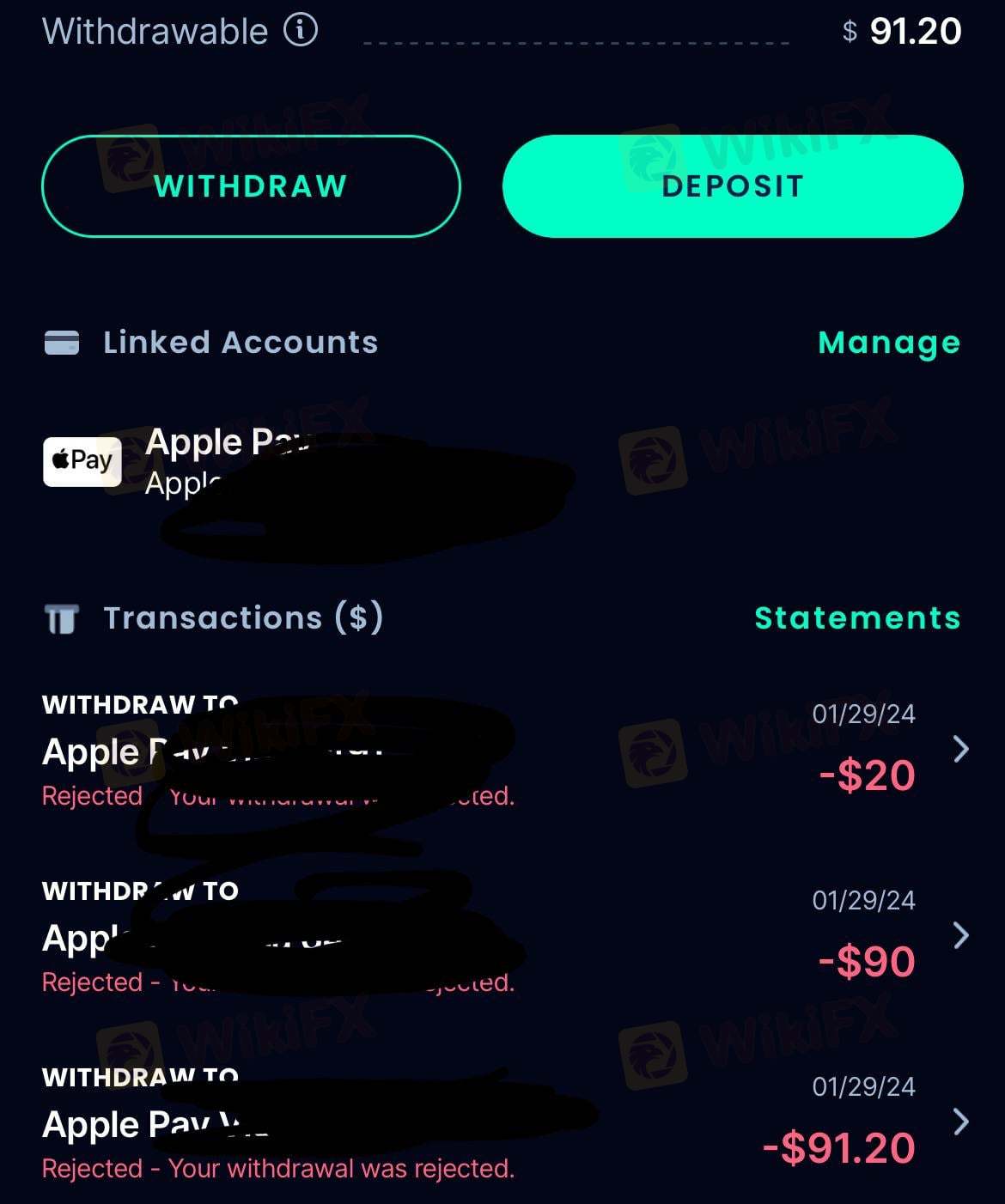This screenshot has height=1204, width=1005.
Task: Open the transaction Statements
Action: [857, 618]
